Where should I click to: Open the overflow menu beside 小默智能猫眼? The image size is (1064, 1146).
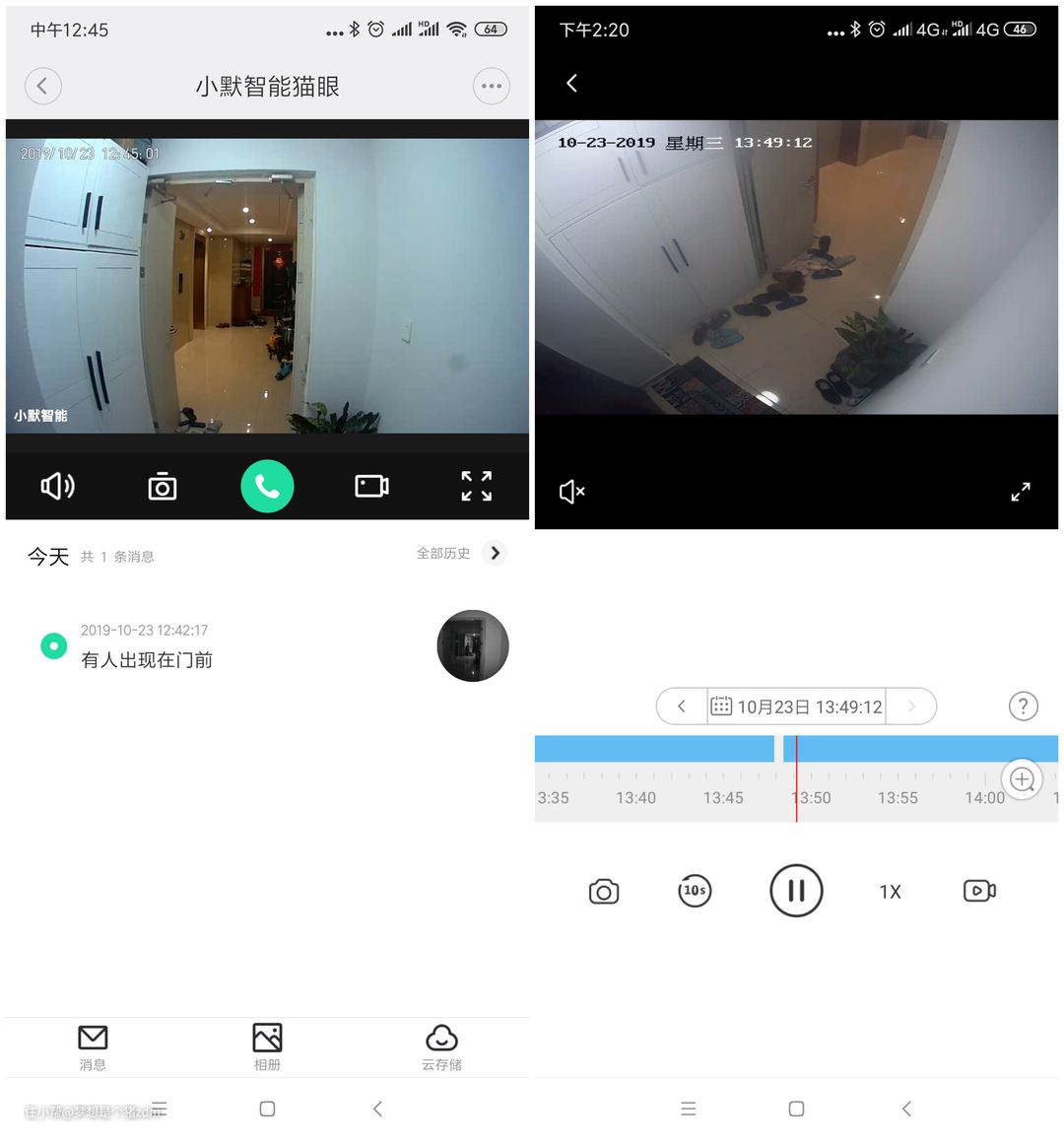[492, 86]
